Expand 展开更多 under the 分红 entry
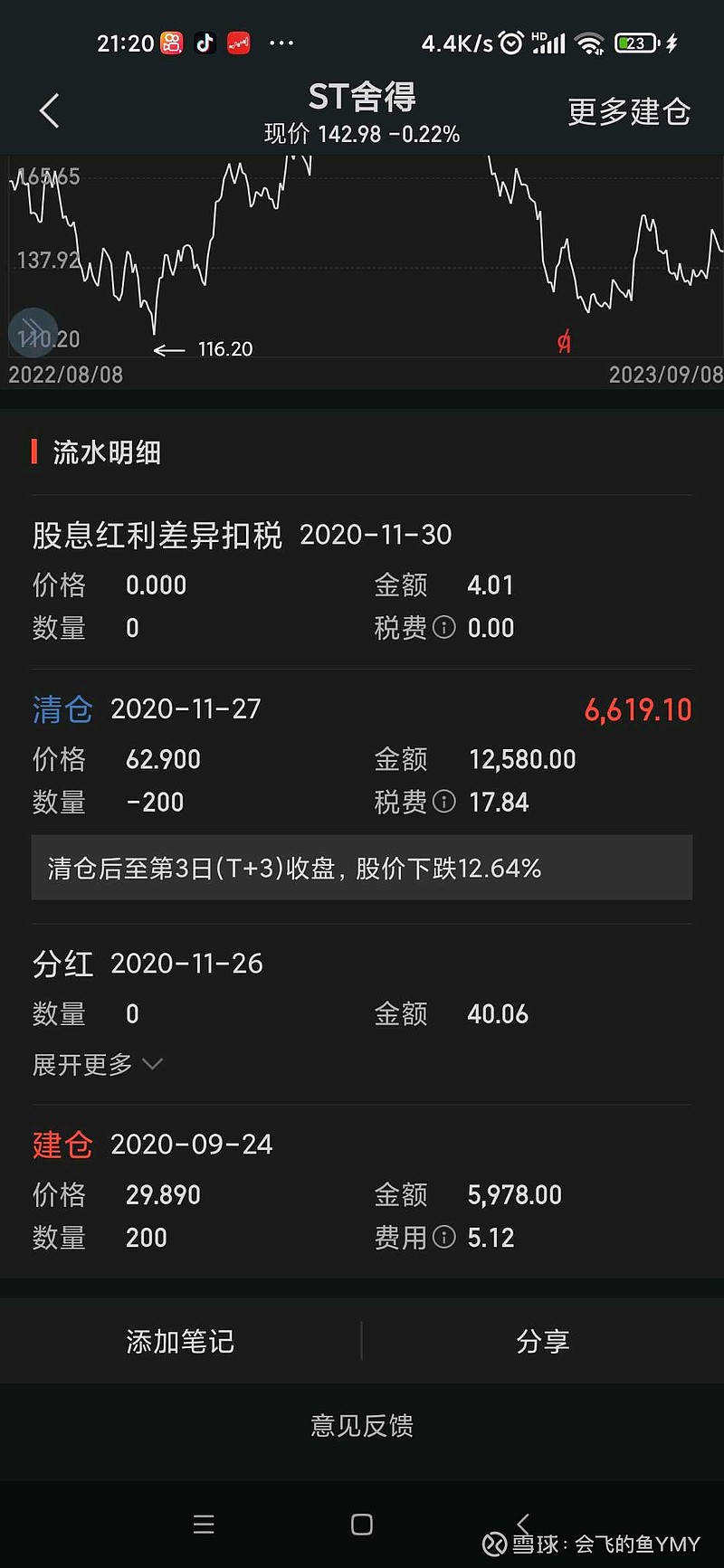 (97, 1064)
